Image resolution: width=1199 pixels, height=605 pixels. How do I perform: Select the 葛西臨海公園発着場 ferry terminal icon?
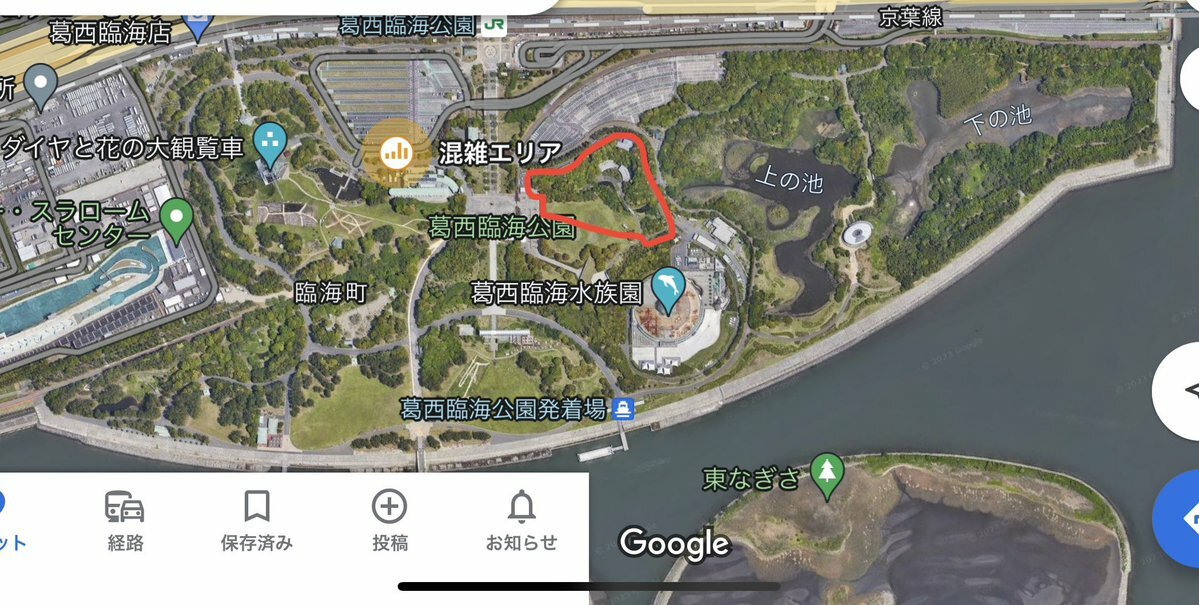[623, 408]
